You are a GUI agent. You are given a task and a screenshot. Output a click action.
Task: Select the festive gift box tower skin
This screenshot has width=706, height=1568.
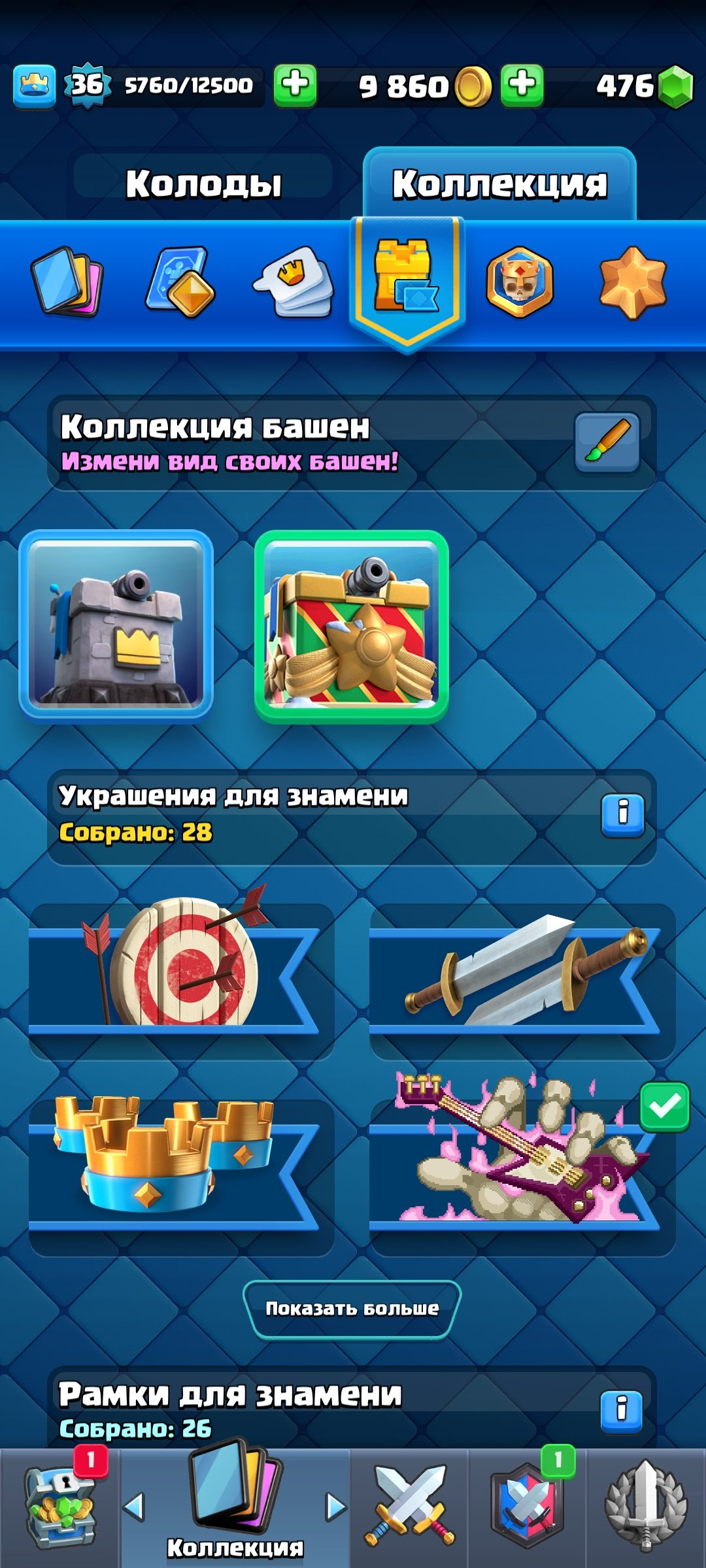click(x=351, y=626)
